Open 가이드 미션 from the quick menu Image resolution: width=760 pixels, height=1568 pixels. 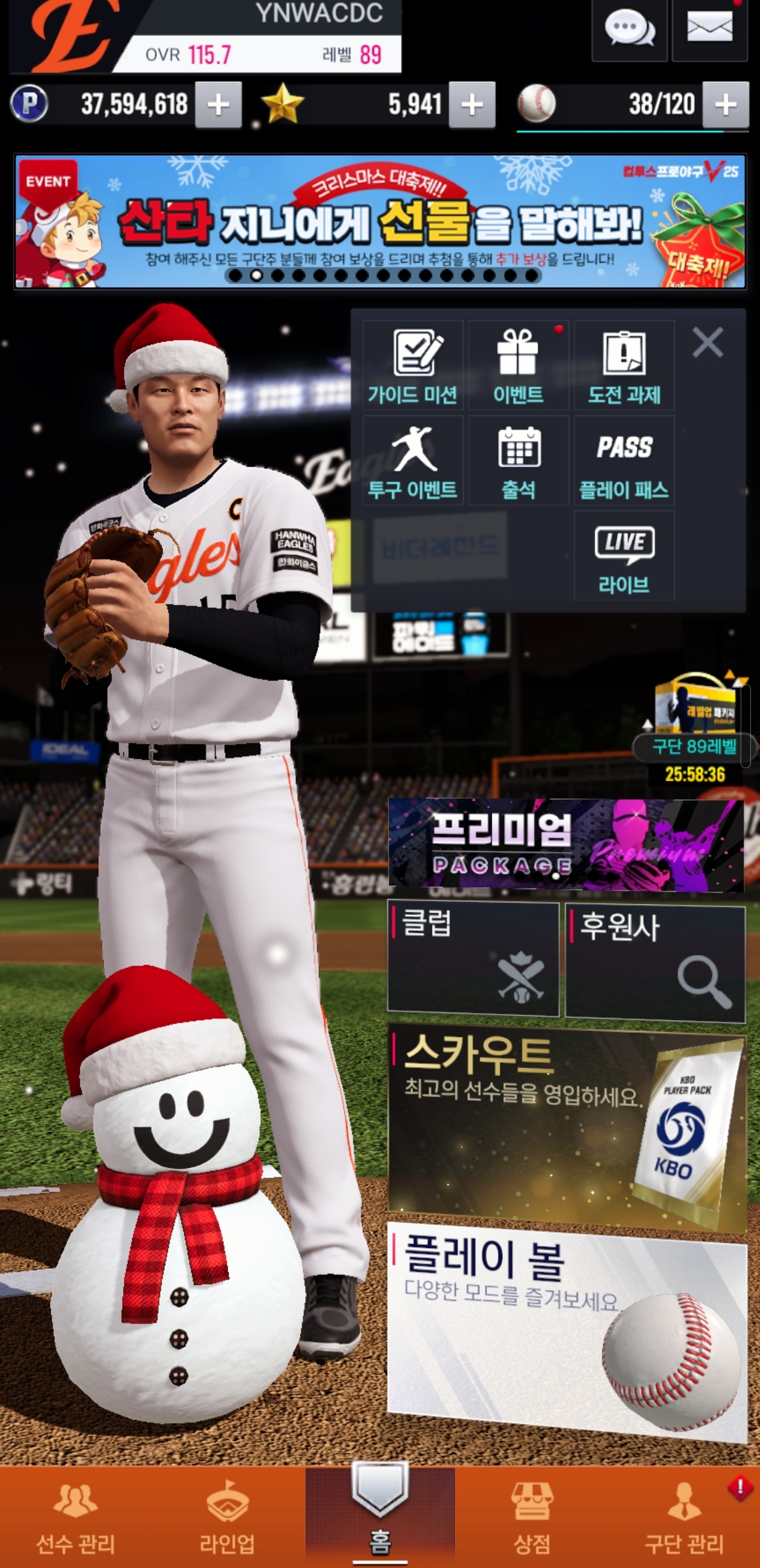[413, 366]
